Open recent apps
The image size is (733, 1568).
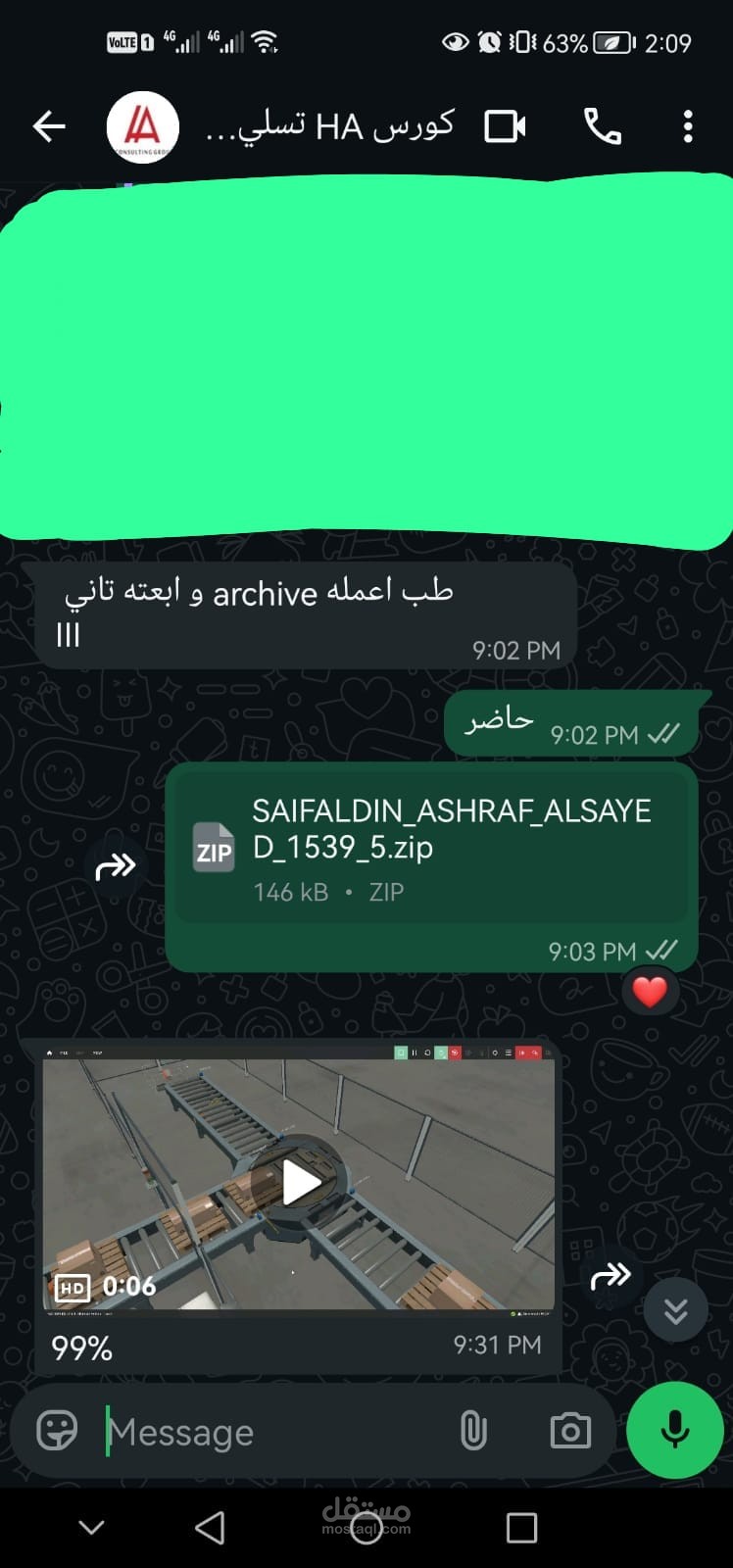click(521, 1528)
